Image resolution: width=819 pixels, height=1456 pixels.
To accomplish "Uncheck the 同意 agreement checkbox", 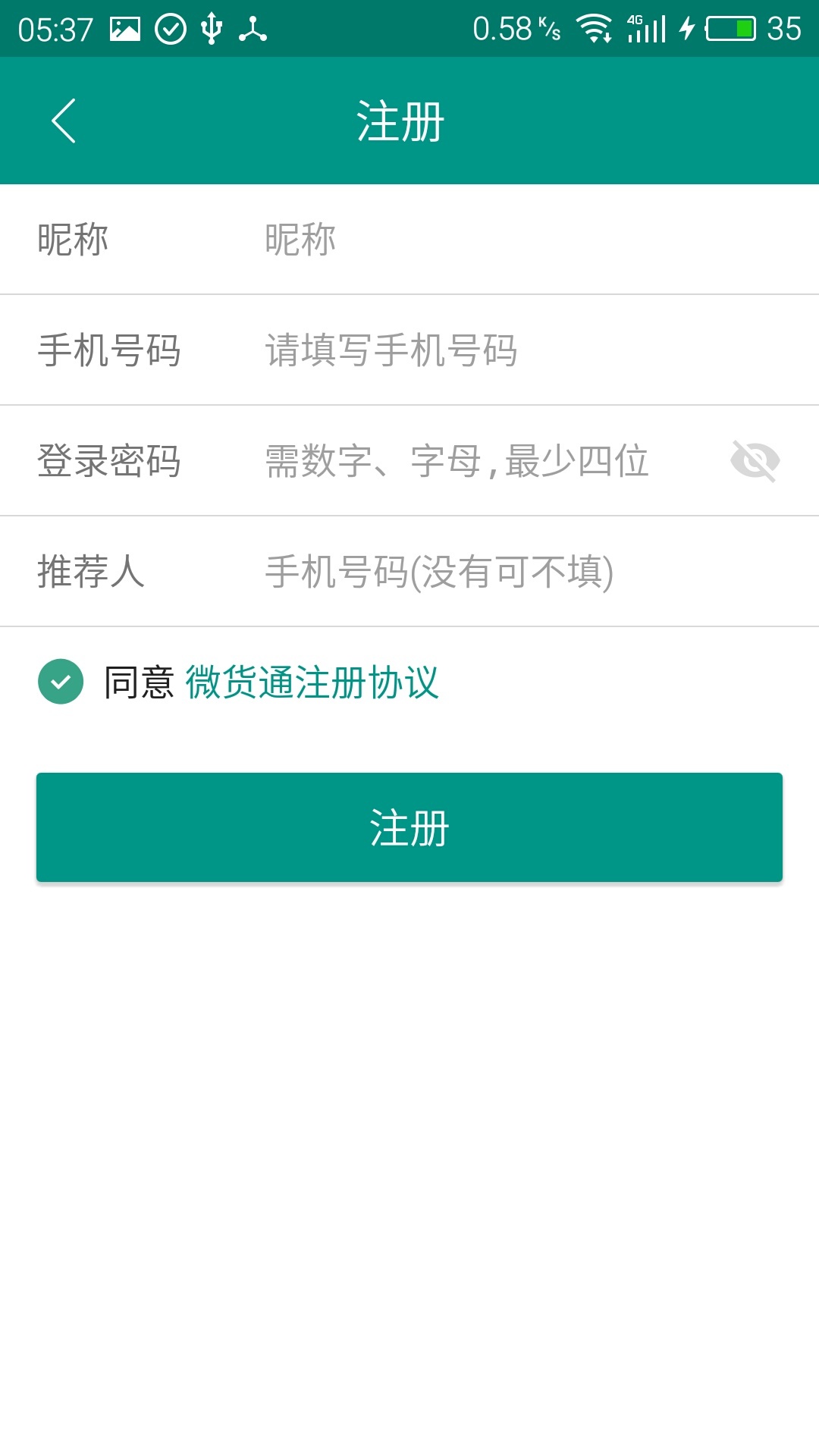I will pyautogui.click(x=61, y=682).
